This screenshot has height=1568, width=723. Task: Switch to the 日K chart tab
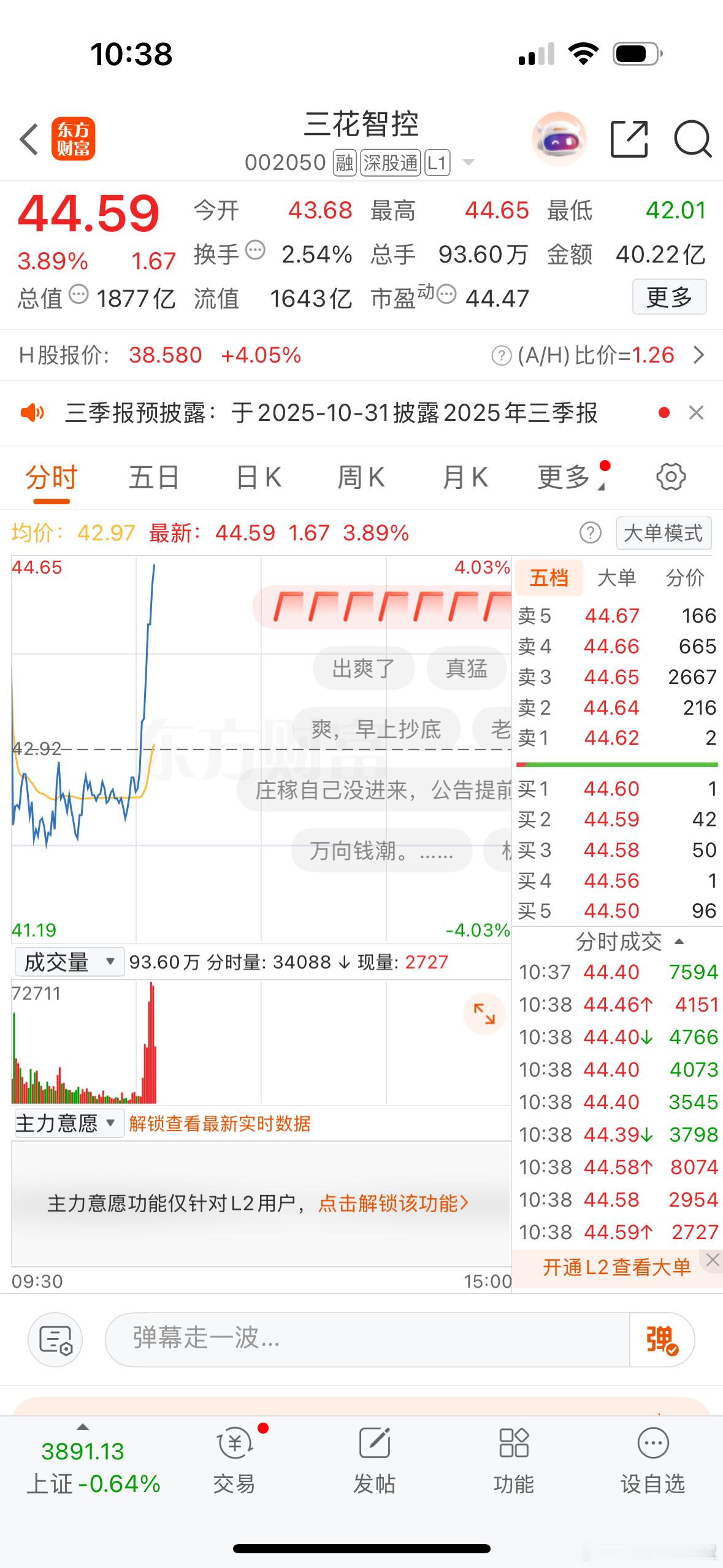(x=259, y=477)
